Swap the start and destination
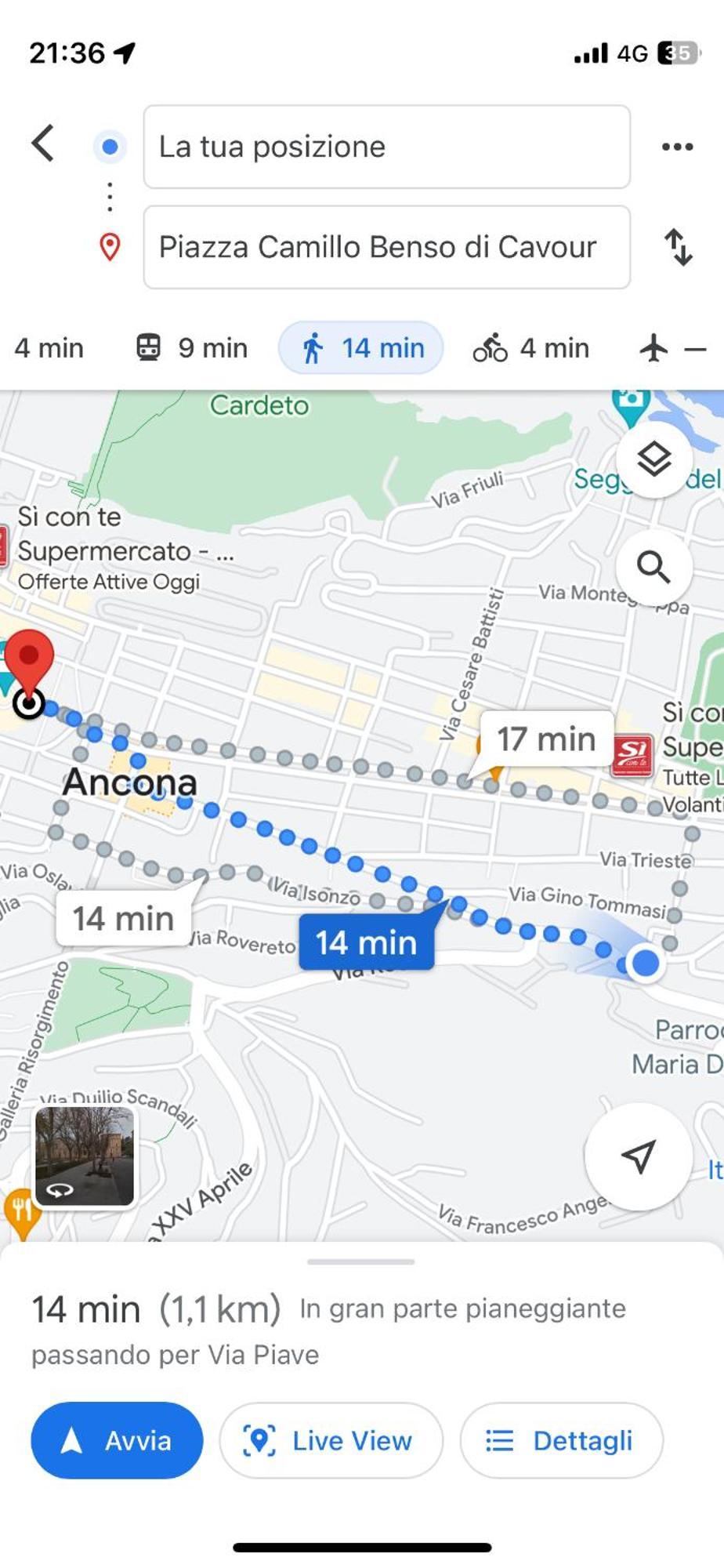The width and height of the screenshot is (724, 1568). pyautogui.click(x=678, y=248)
